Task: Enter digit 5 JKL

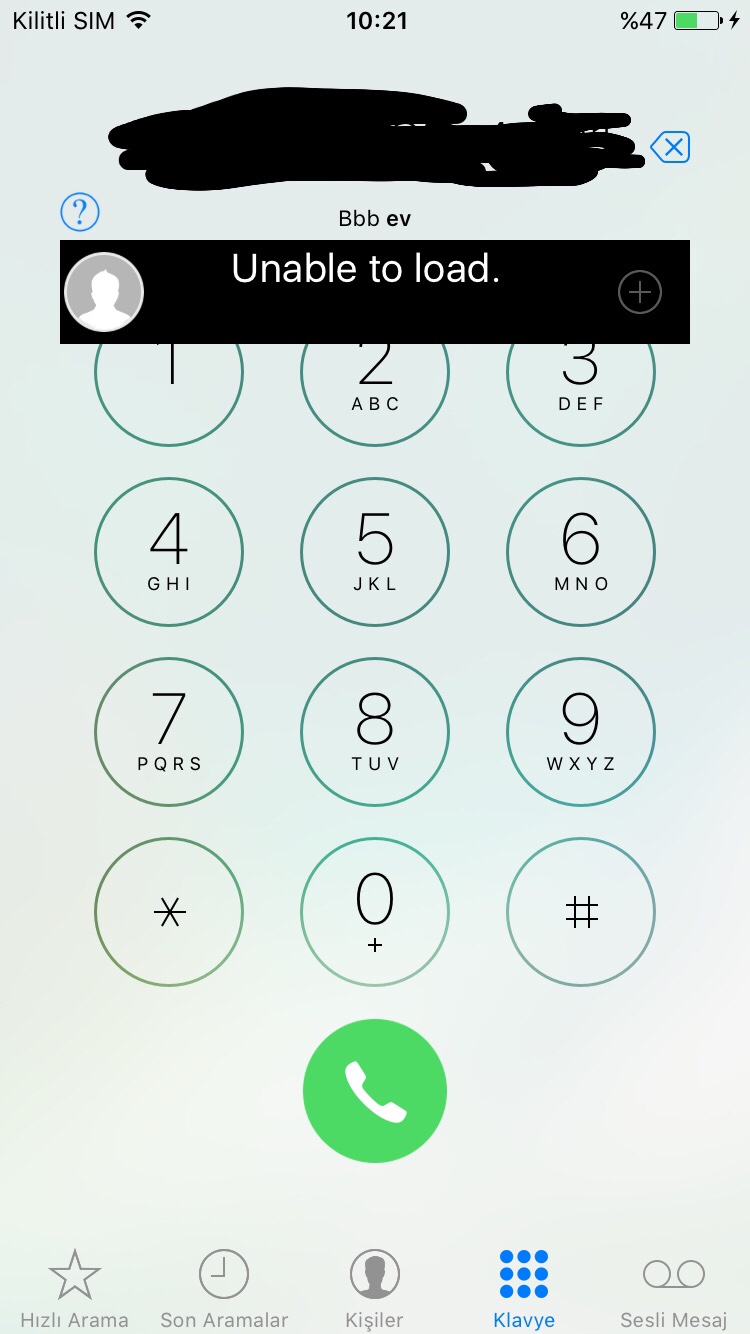Action: [375, 552]
